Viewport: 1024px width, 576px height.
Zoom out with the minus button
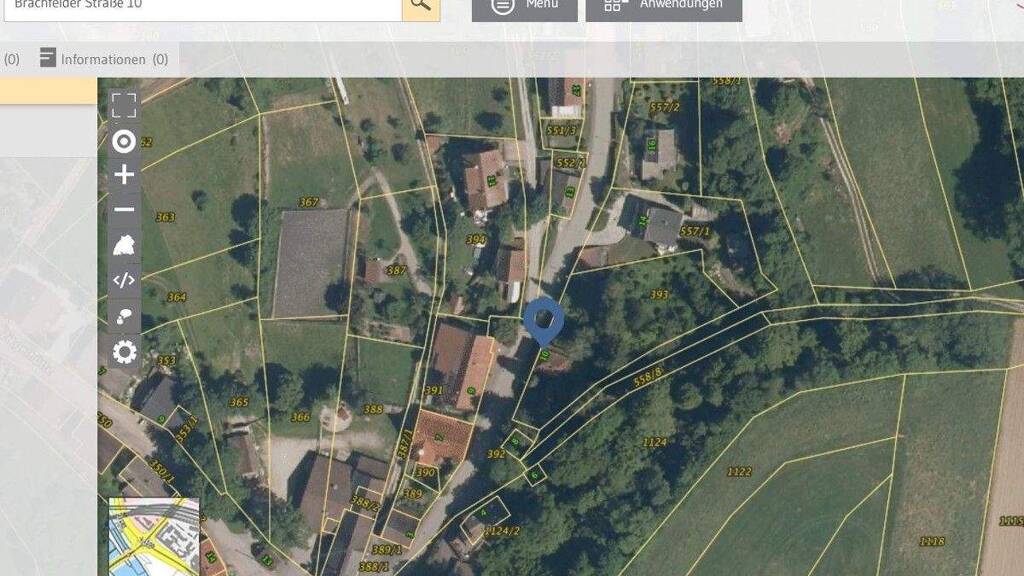click(124, 210)
